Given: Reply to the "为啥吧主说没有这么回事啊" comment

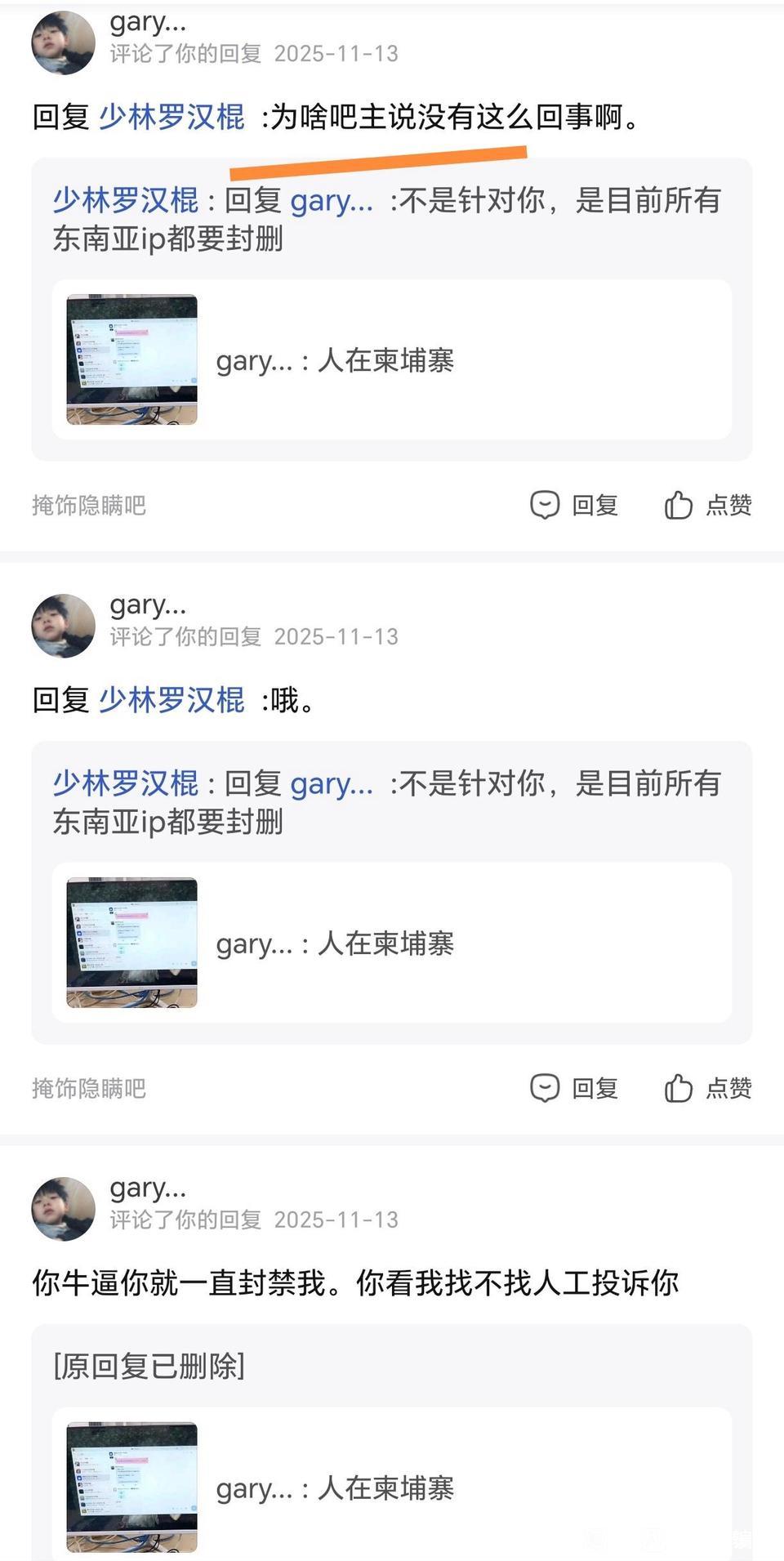Looking at the screenshot, I should point(574,506).
